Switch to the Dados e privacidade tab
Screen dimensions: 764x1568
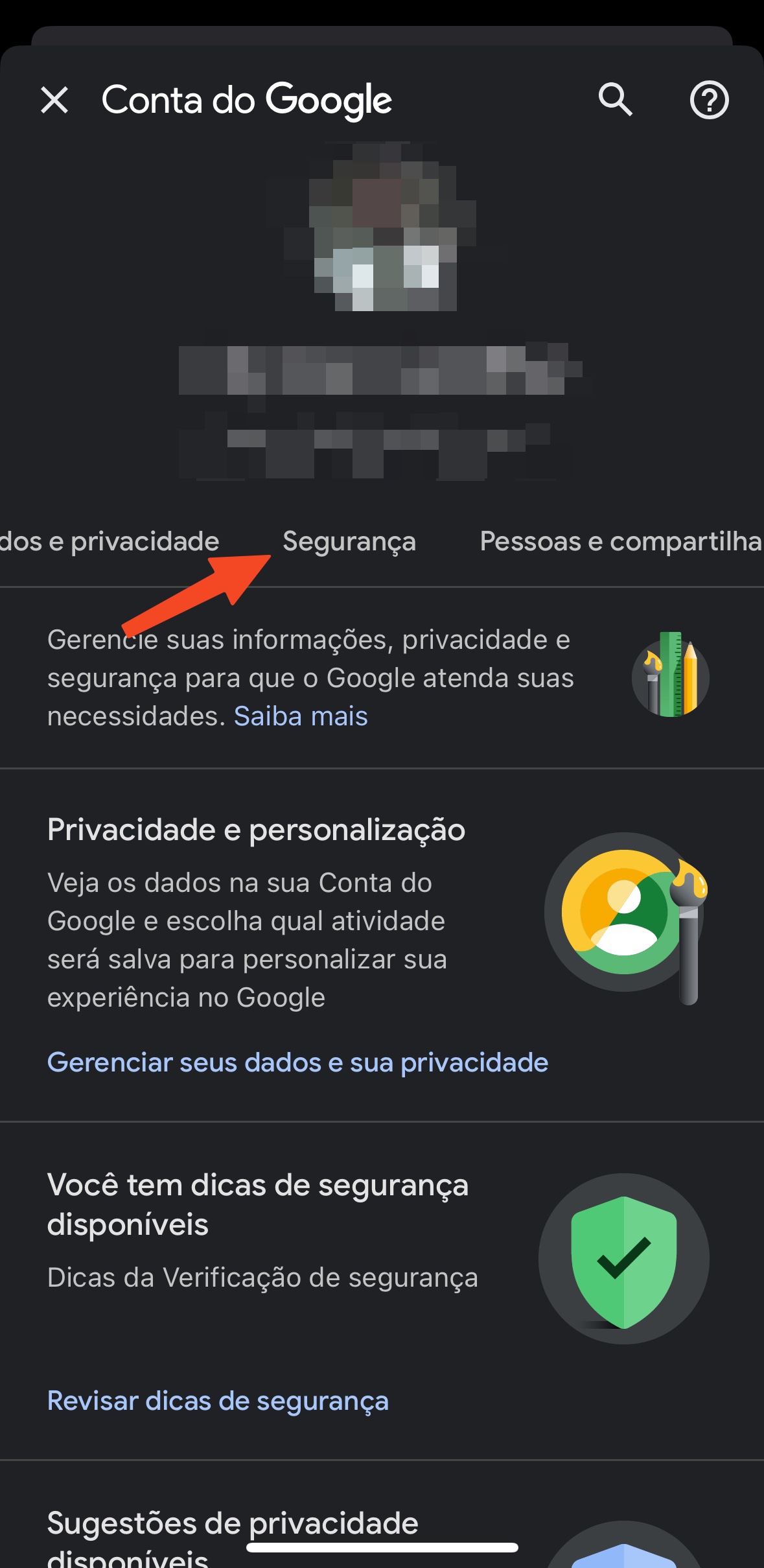coord(109,541)
